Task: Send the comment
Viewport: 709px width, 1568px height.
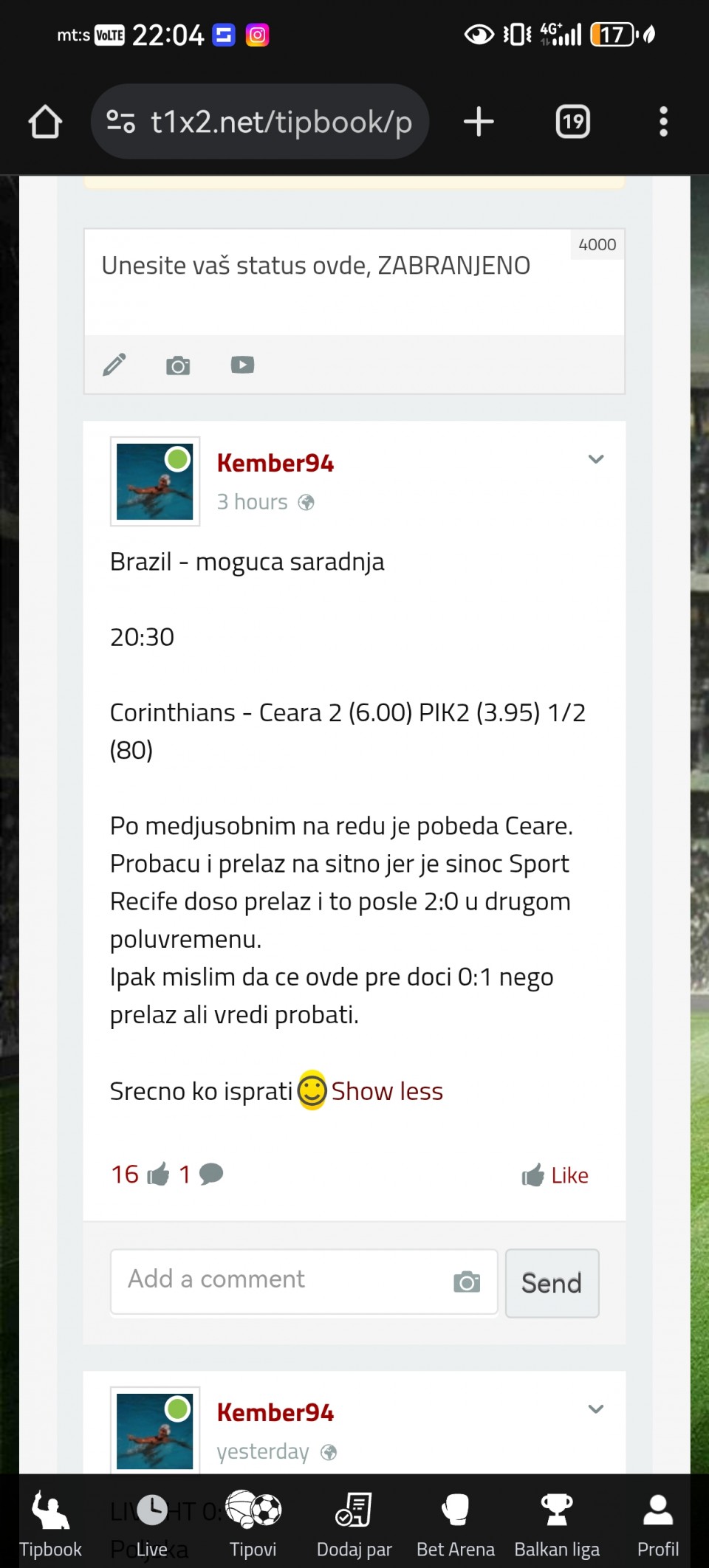Action: tap(552, 1283)
